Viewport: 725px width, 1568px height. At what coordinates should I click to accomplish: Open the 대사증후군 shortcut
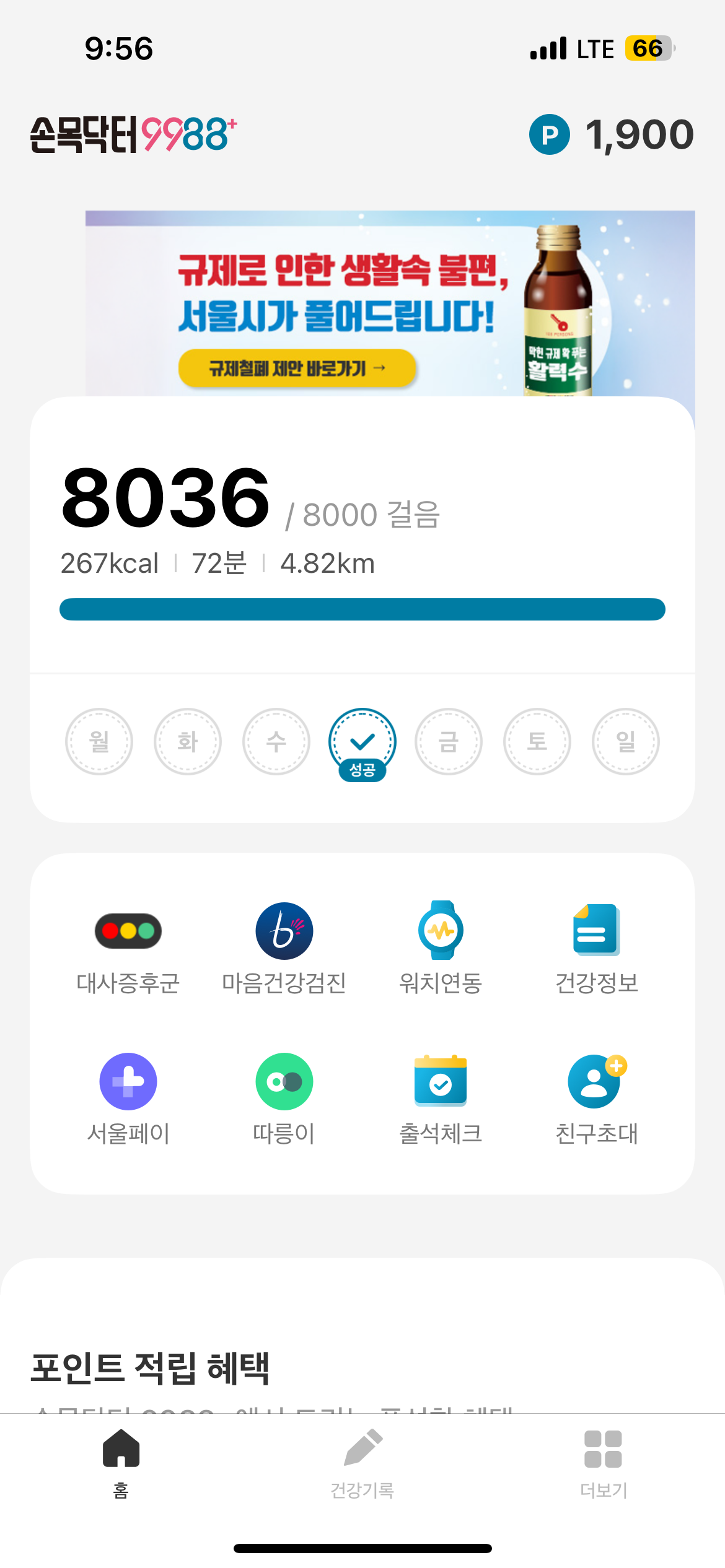(x=128, y=949)
